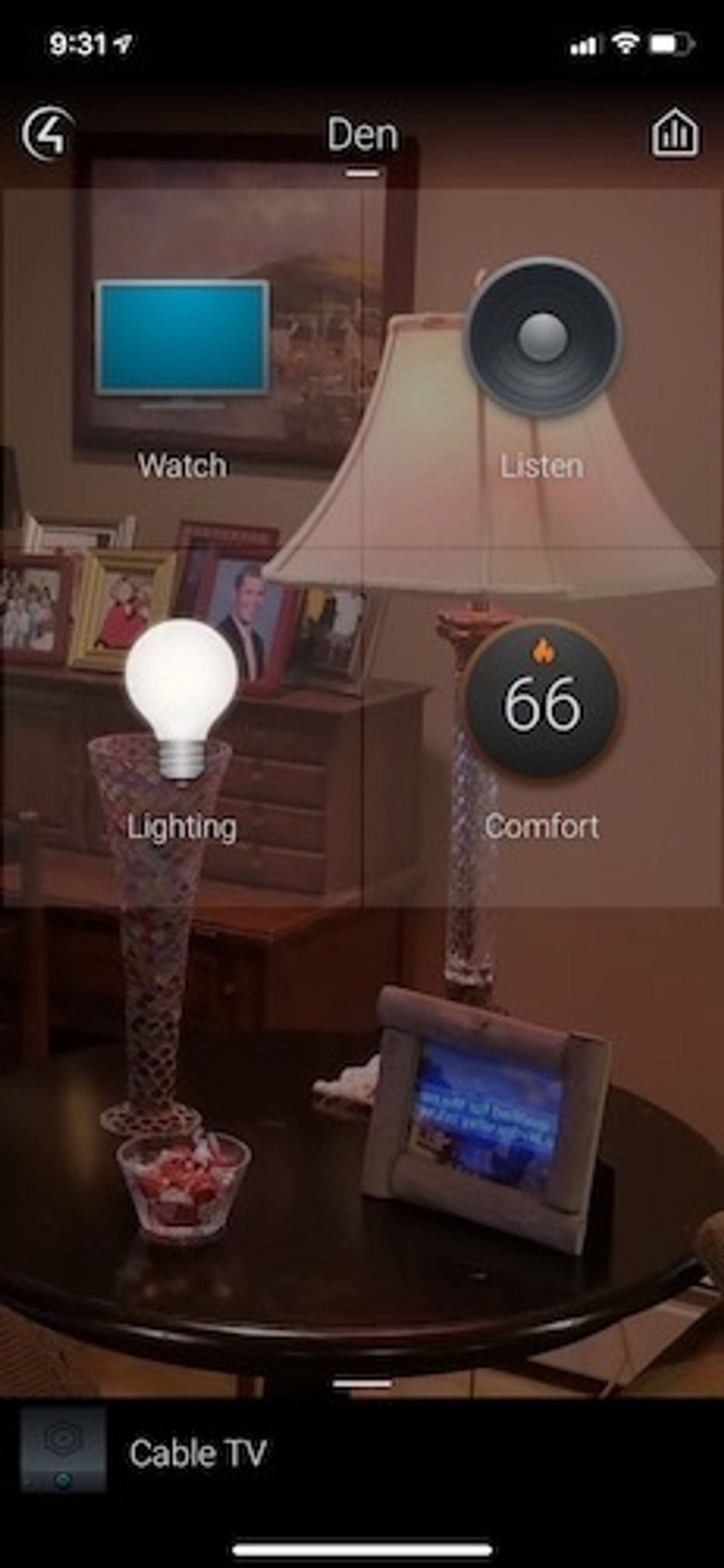724x1568 pixels.
Task: Open the rooms overview icon
Action: (x=674, y=133)
